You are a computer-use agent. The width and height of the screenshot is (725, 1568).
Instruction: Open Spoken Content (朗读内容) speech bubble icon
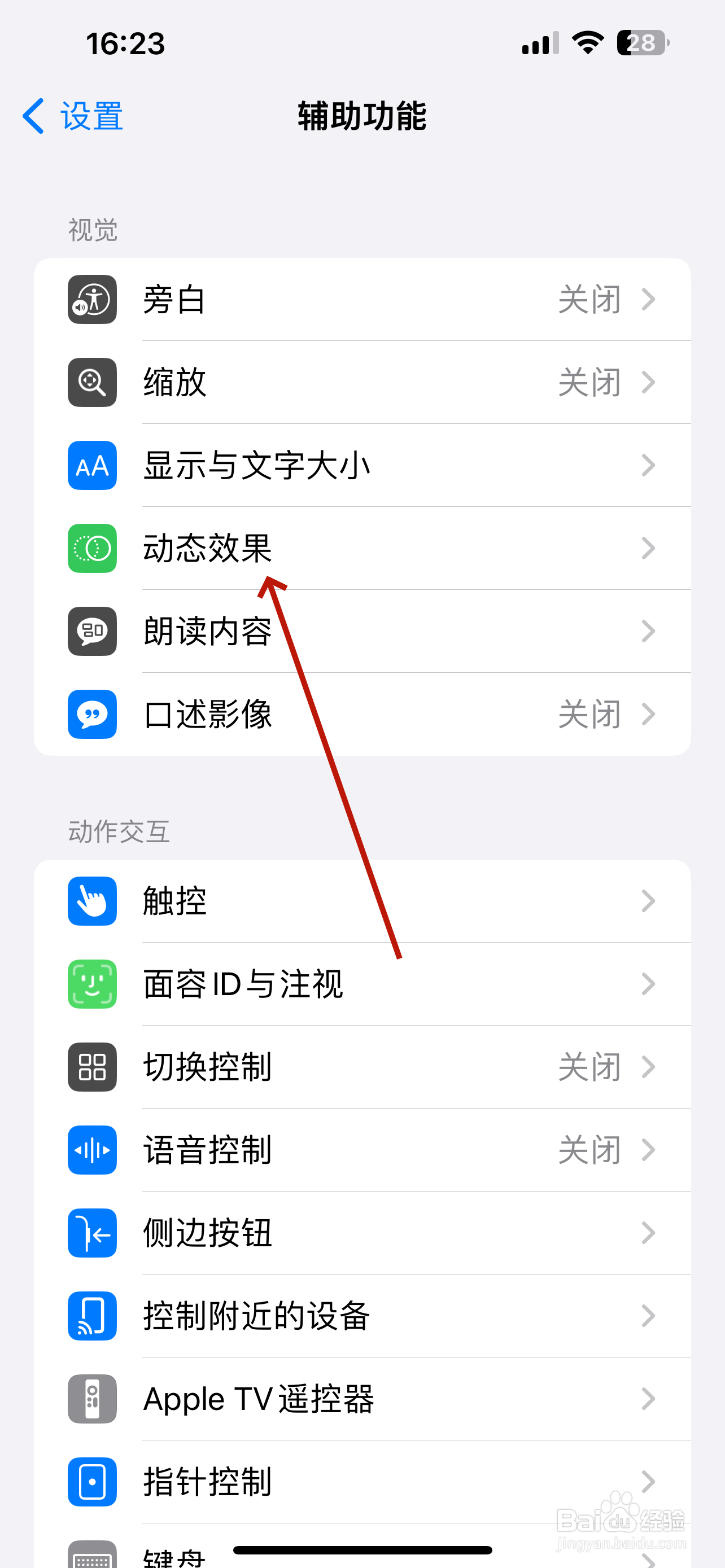[92, 632]
